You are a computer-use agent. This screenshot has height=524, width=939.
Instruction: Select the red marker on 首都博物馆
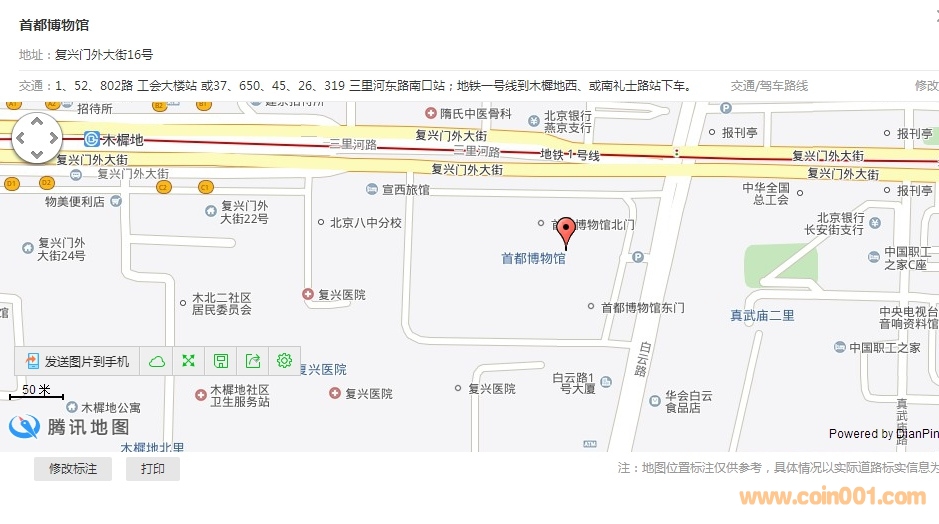[566, 230]
